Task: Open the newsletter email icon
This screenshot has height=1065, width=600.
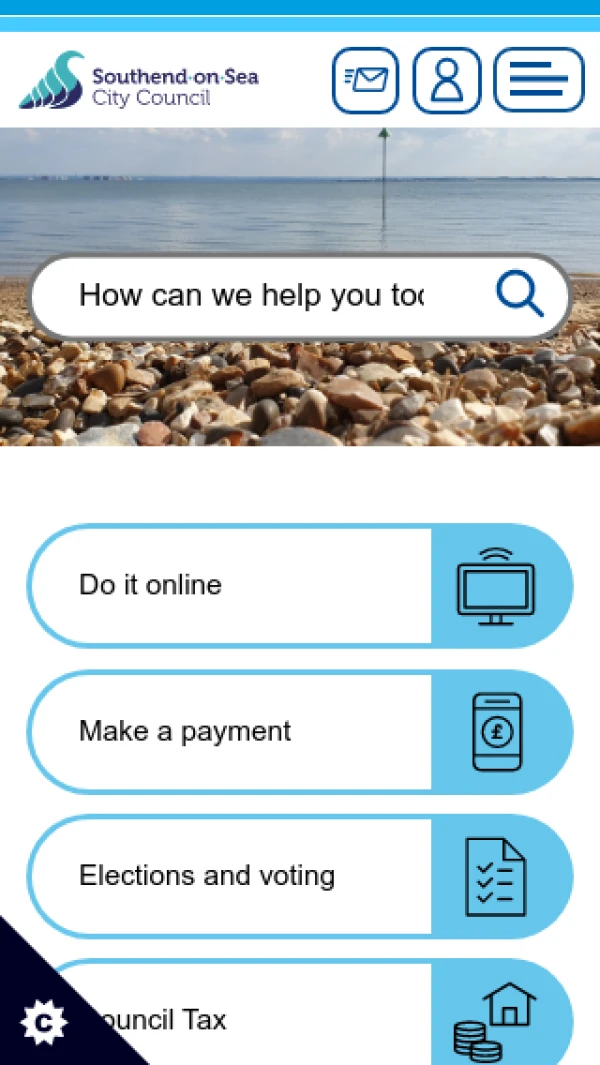Action: [366, 80]
